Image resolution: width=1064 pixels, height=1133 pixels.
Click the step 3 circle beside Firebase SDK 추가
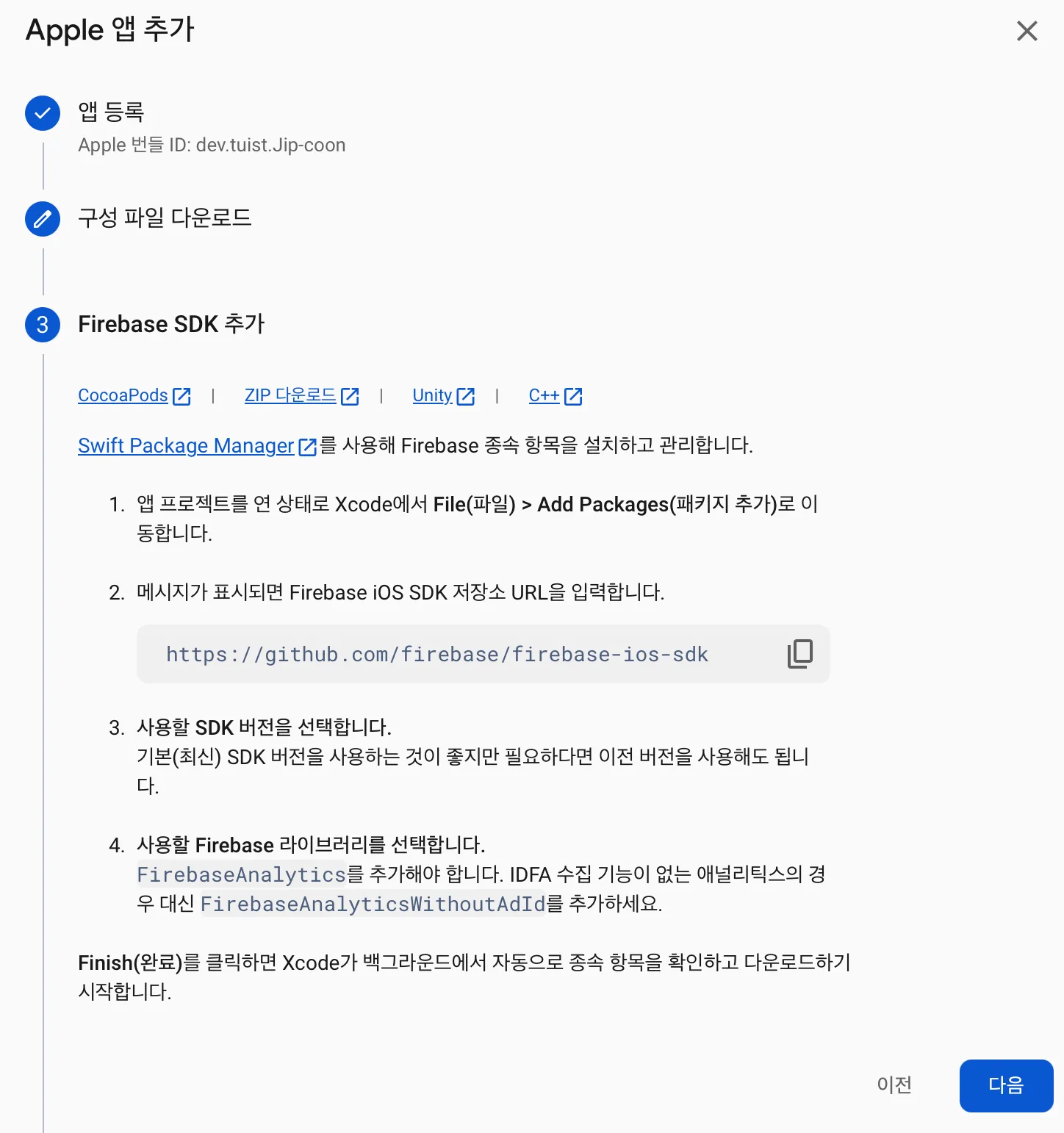click(x=42, y=325)
